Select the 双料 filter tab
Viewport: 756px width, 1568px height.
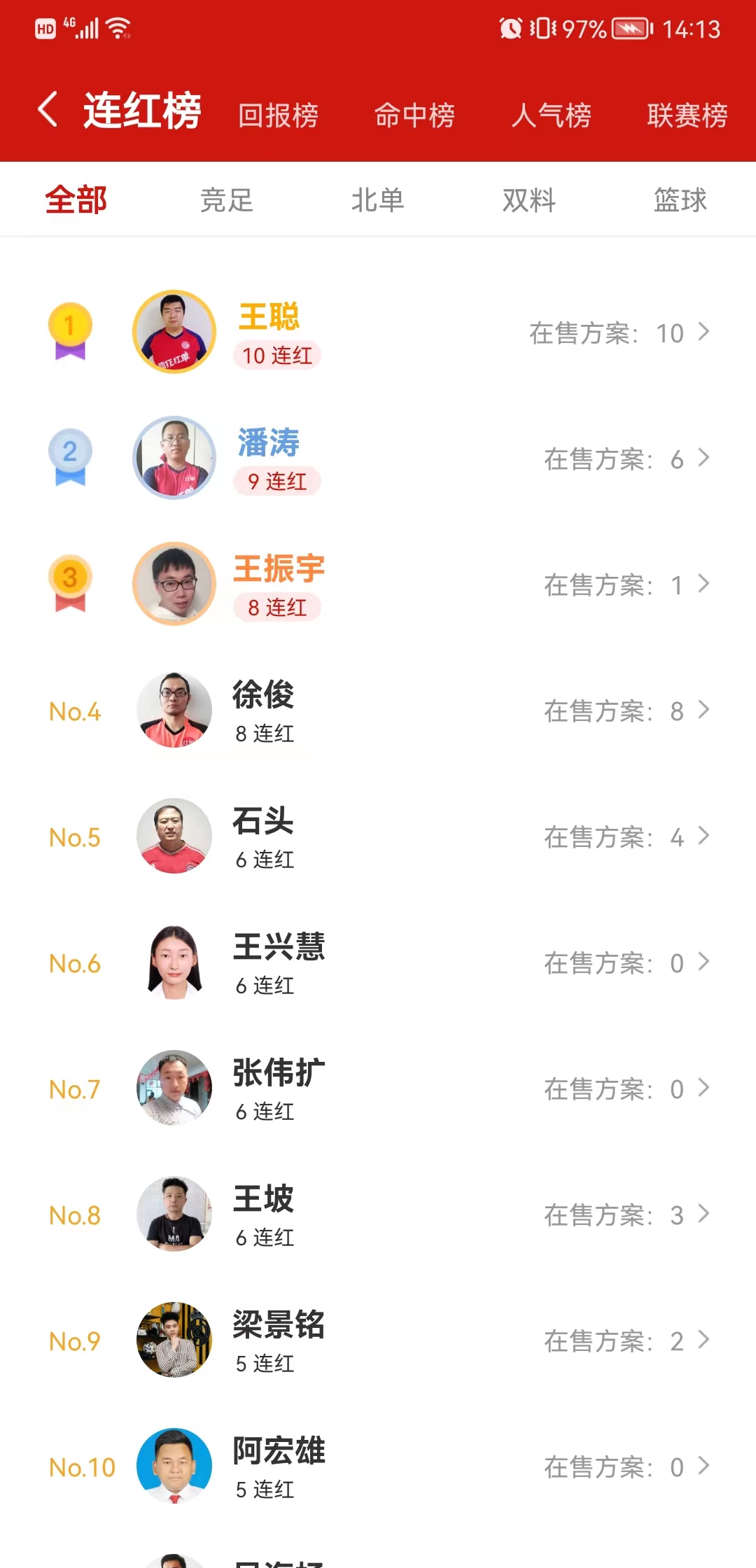(x=528, y=200)
